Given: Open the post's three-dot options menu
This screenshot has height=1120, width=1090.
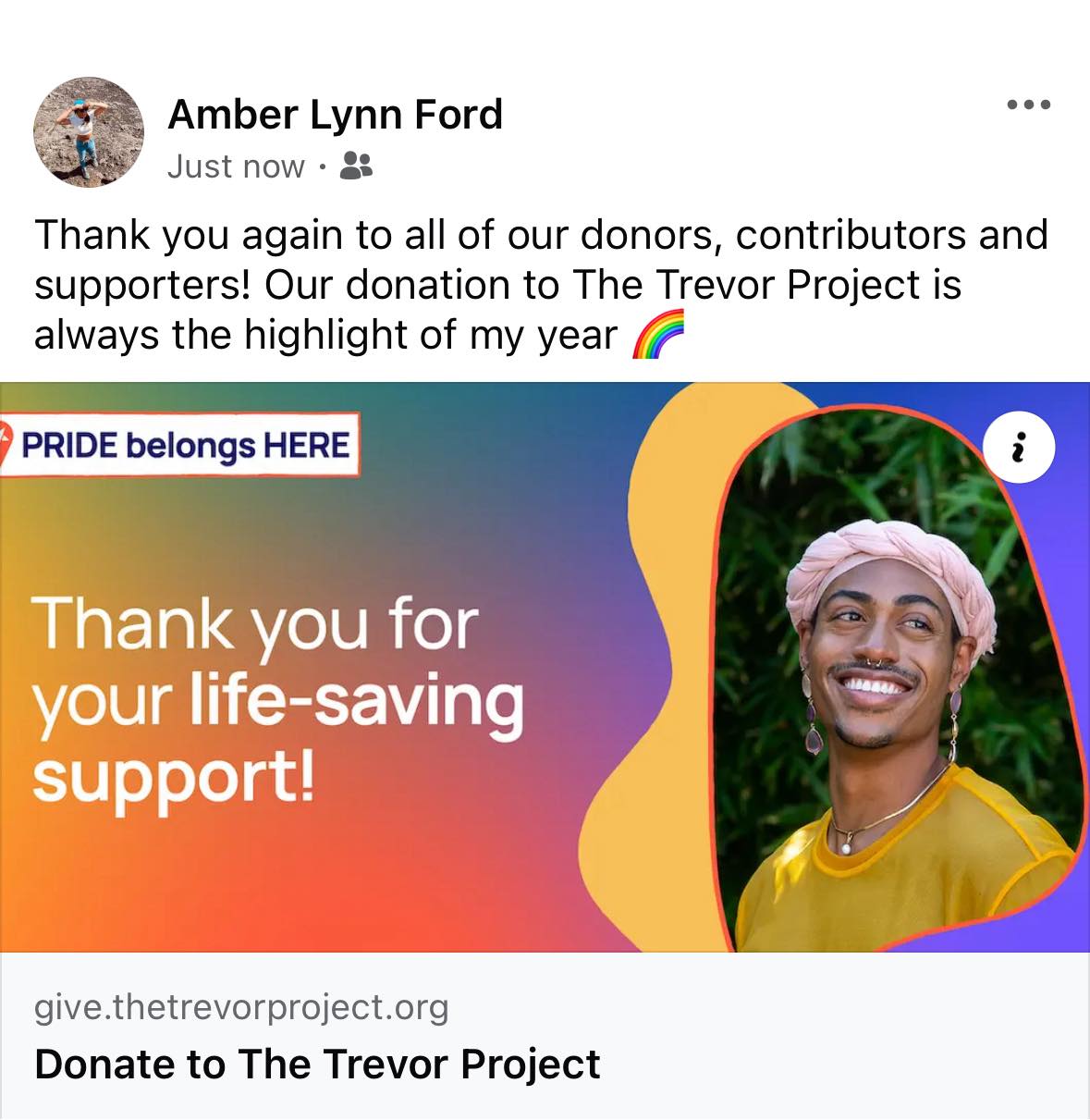Looking at the screenshot, I should [x=1028, y=105].
